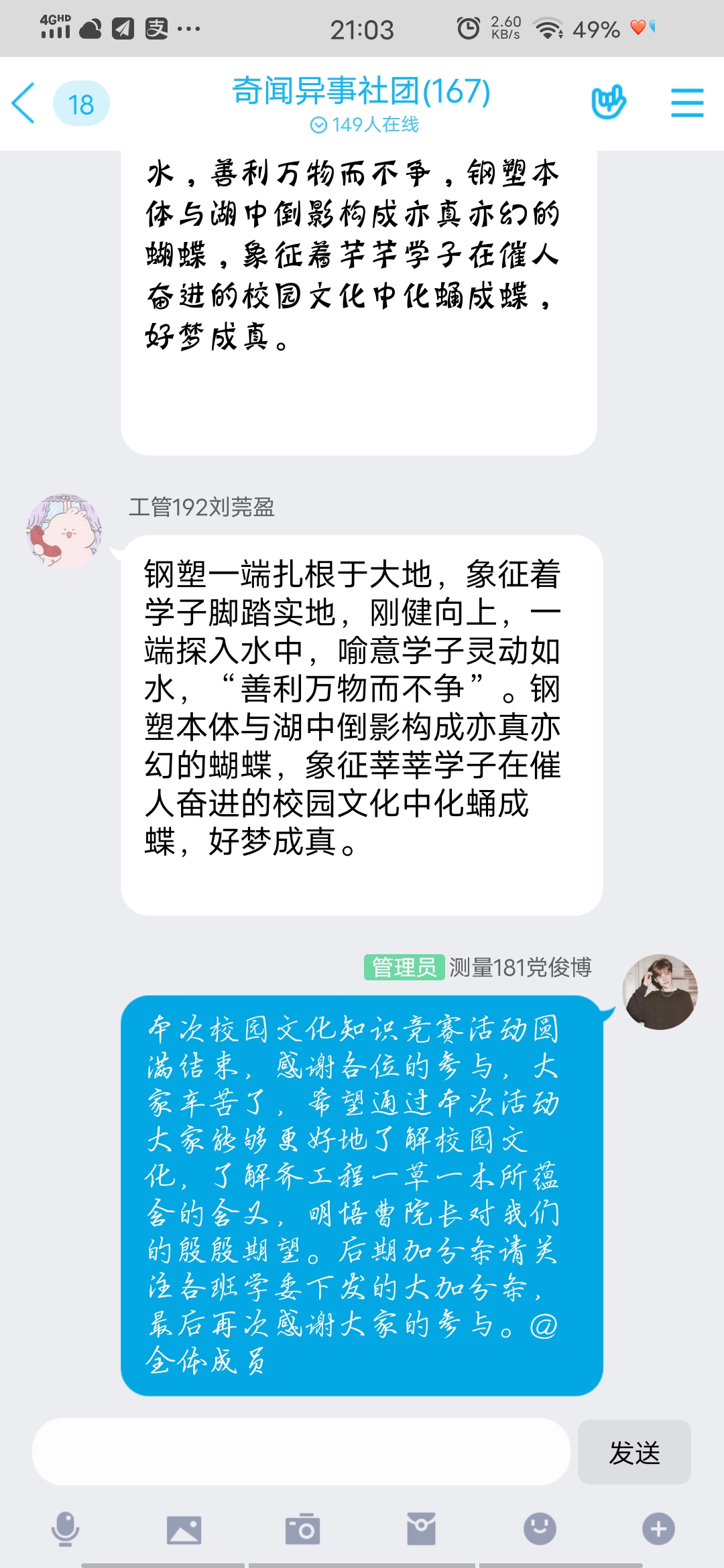Open the group hand-gesture interaction icon

click(608, 103)
